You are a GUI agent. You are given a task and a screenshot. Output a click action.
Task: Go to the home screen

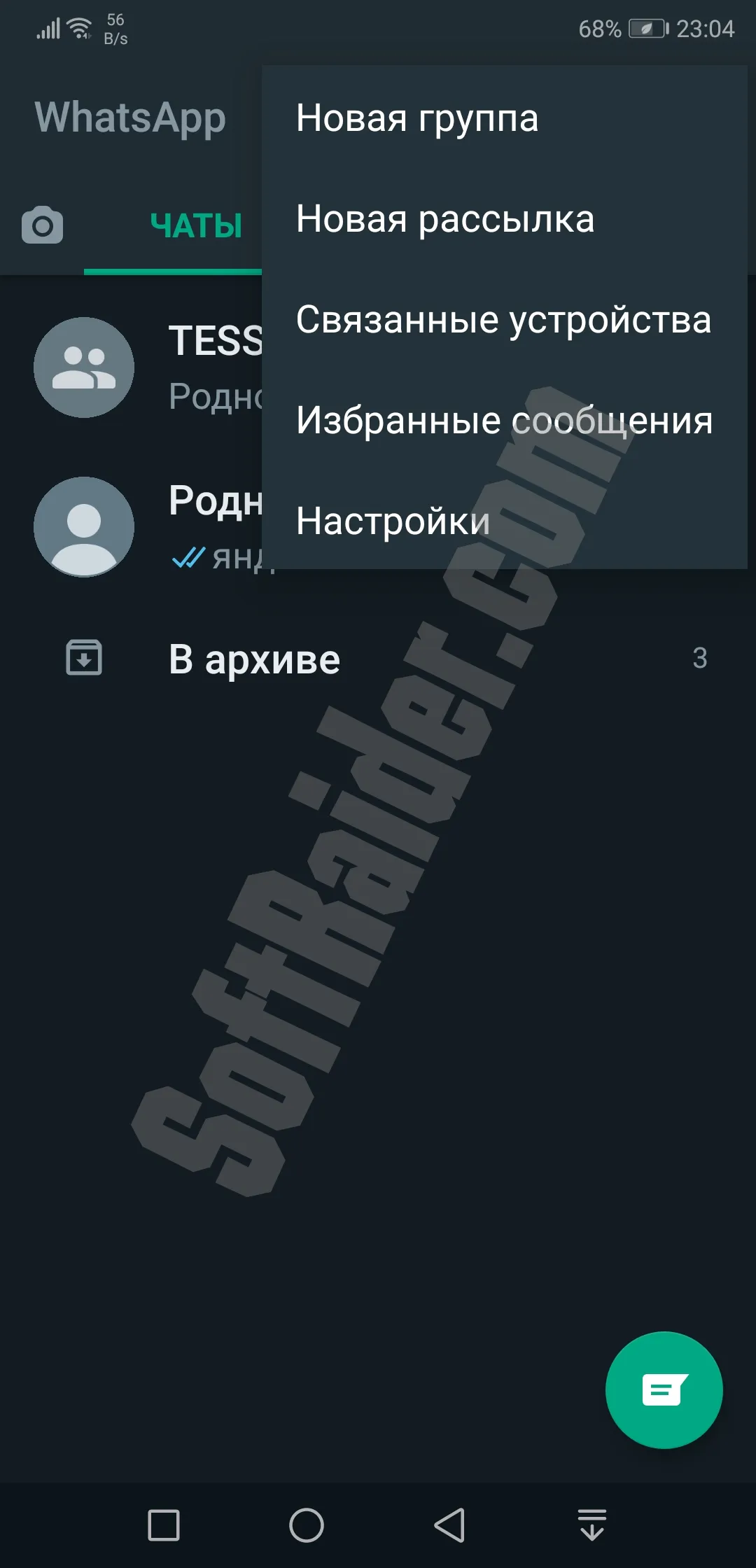point(306,1525)
